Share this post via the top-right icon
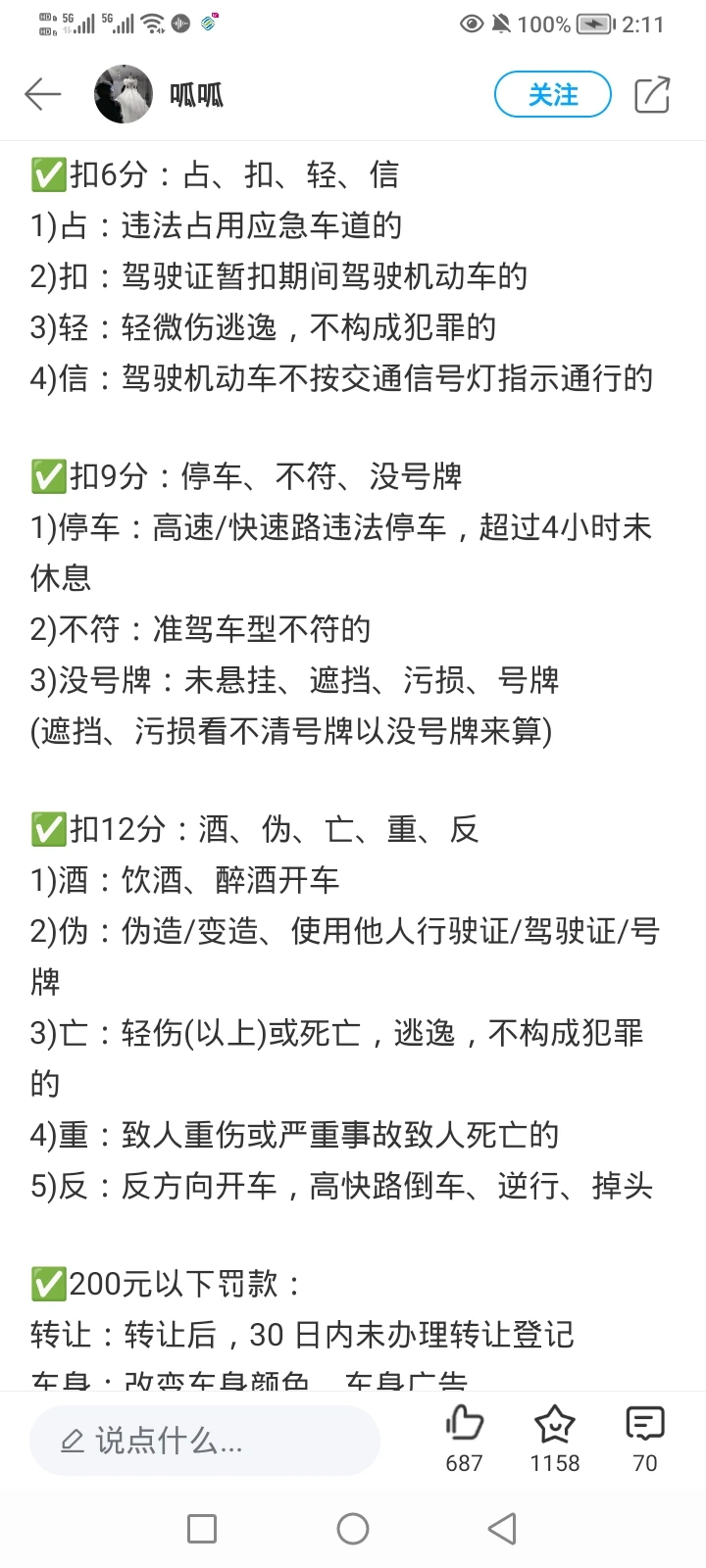This screenshot has height=1568, width=706. click(652, 95)
